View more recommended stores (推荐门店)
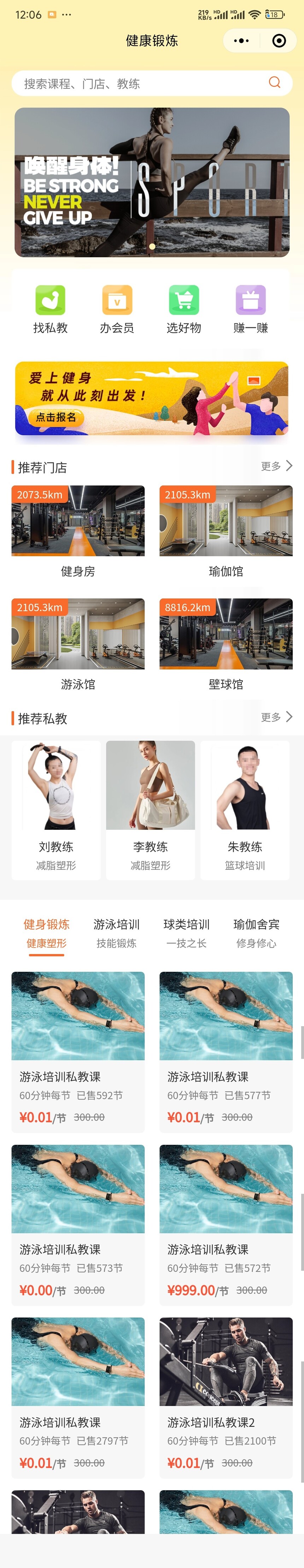 pyautogui.click(x=276, y=466)
